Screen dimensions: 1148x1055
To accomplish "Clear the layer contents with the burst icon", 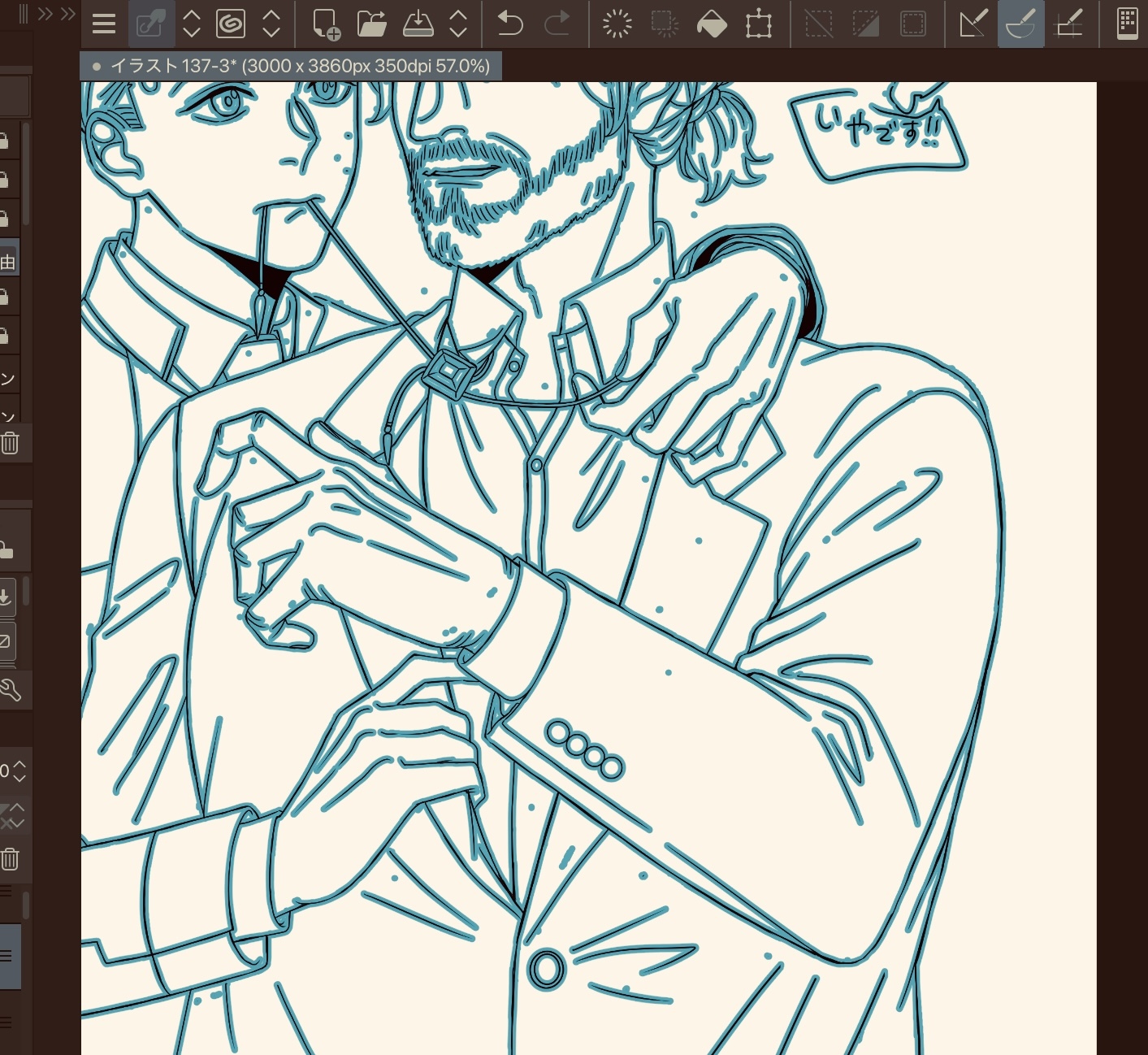I will tap(617, 24).
